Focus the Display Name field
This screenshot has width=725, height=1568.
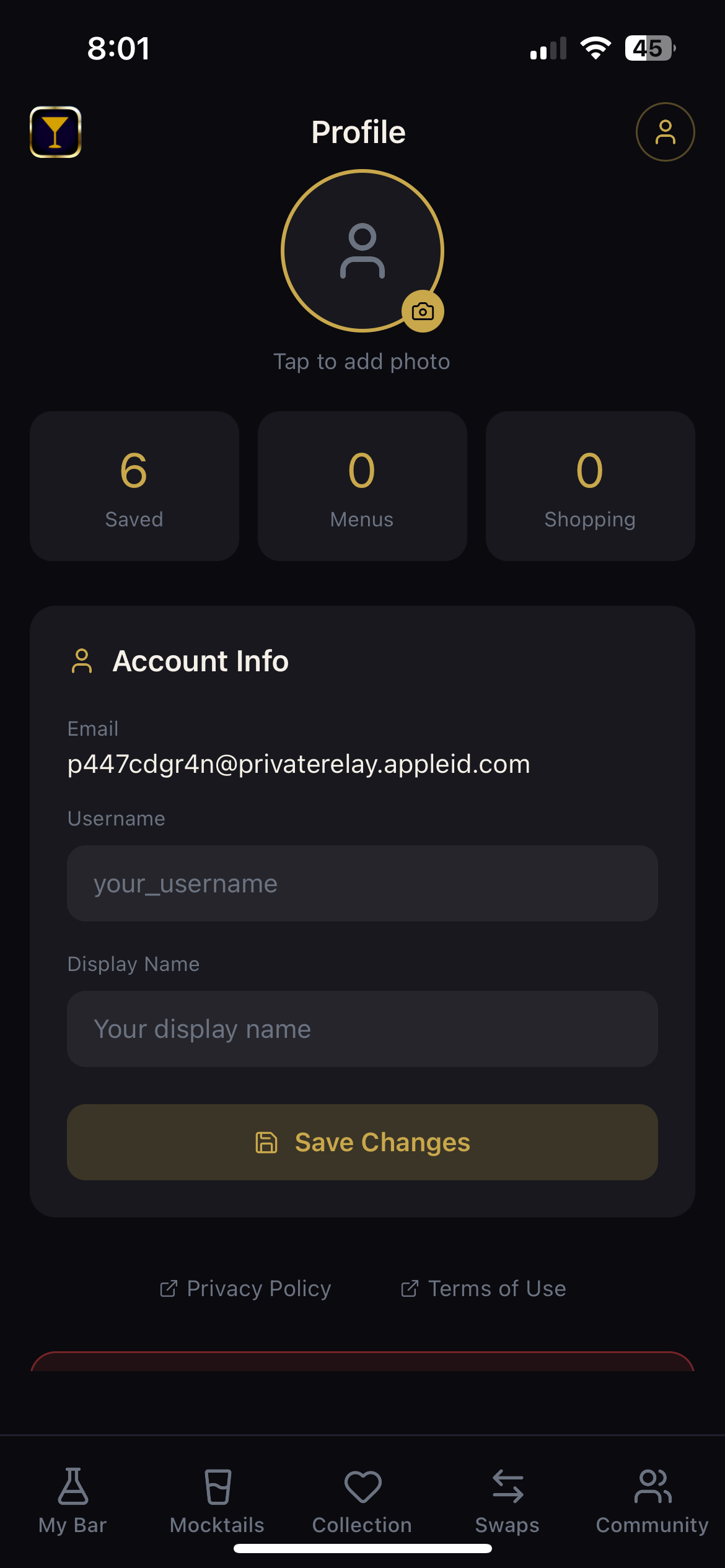click(x=362, y=1029)
